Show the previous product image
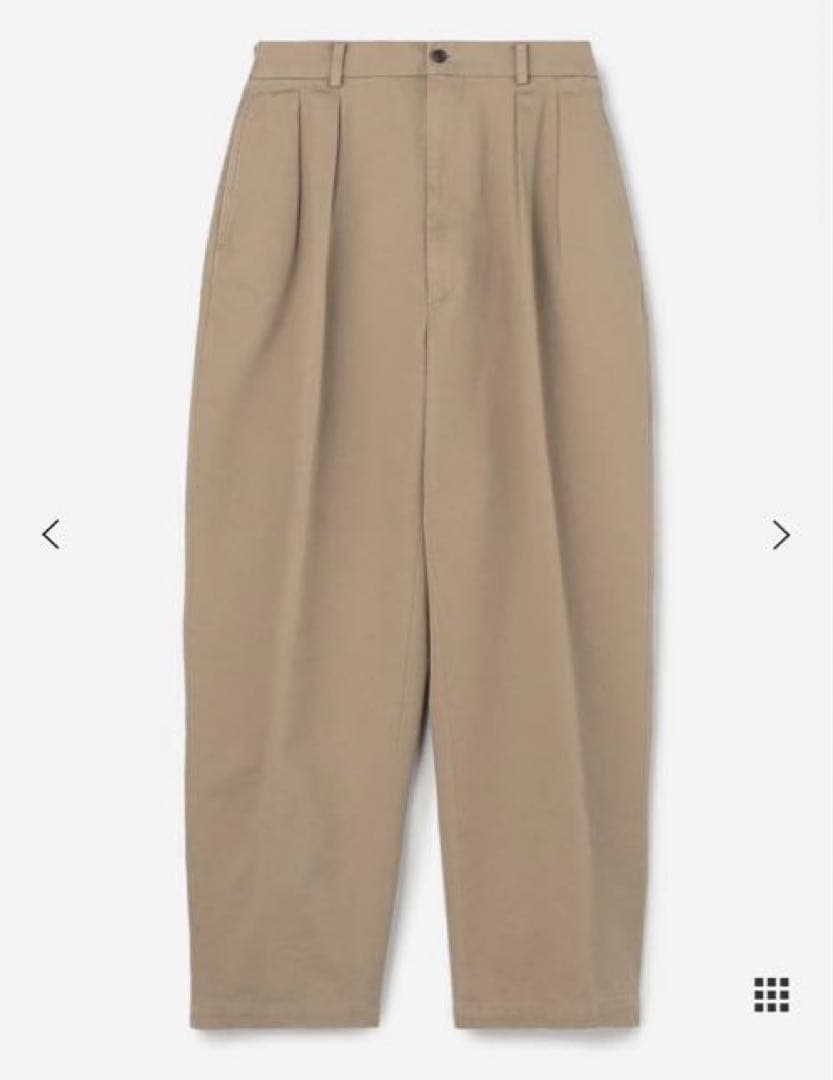Image resolution: width=833 pixels, height=1080 pixels. (51, 534)
